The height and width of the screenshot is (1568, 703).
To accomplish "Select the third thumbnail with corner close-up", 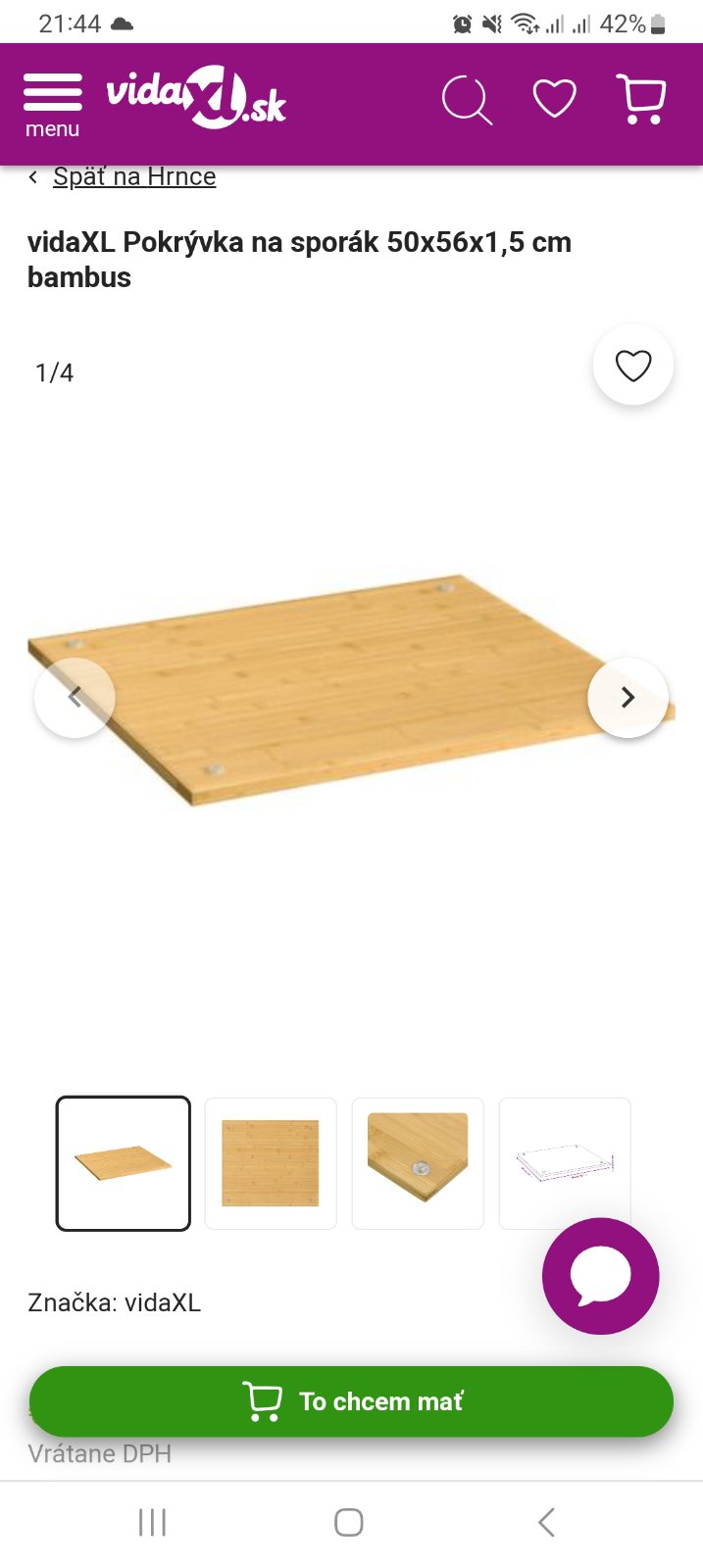I will tap(418, 1163).
